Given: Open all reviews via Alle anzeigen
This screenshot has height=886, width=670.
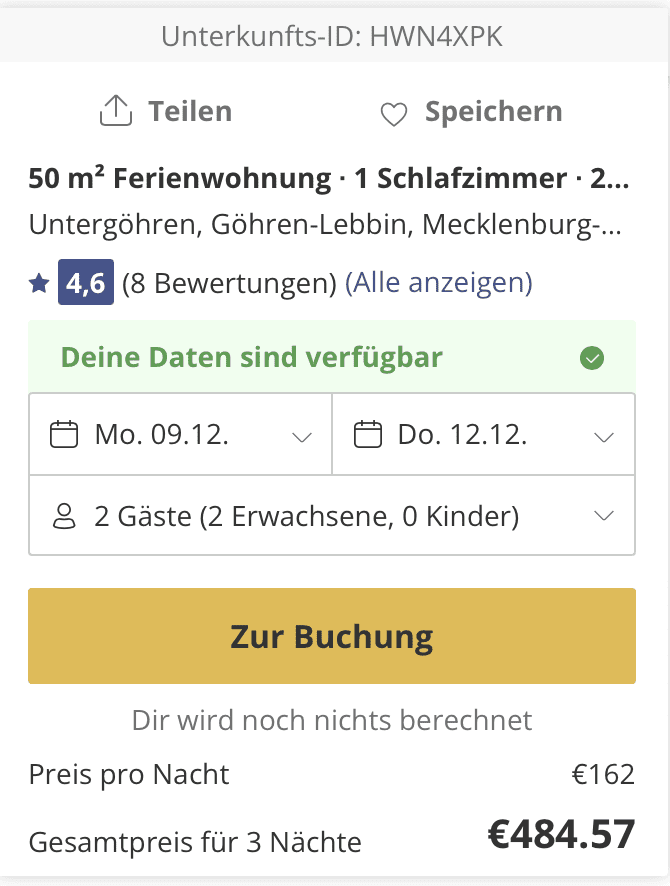Looking at the screenshot, I should [x=438, y=283].
